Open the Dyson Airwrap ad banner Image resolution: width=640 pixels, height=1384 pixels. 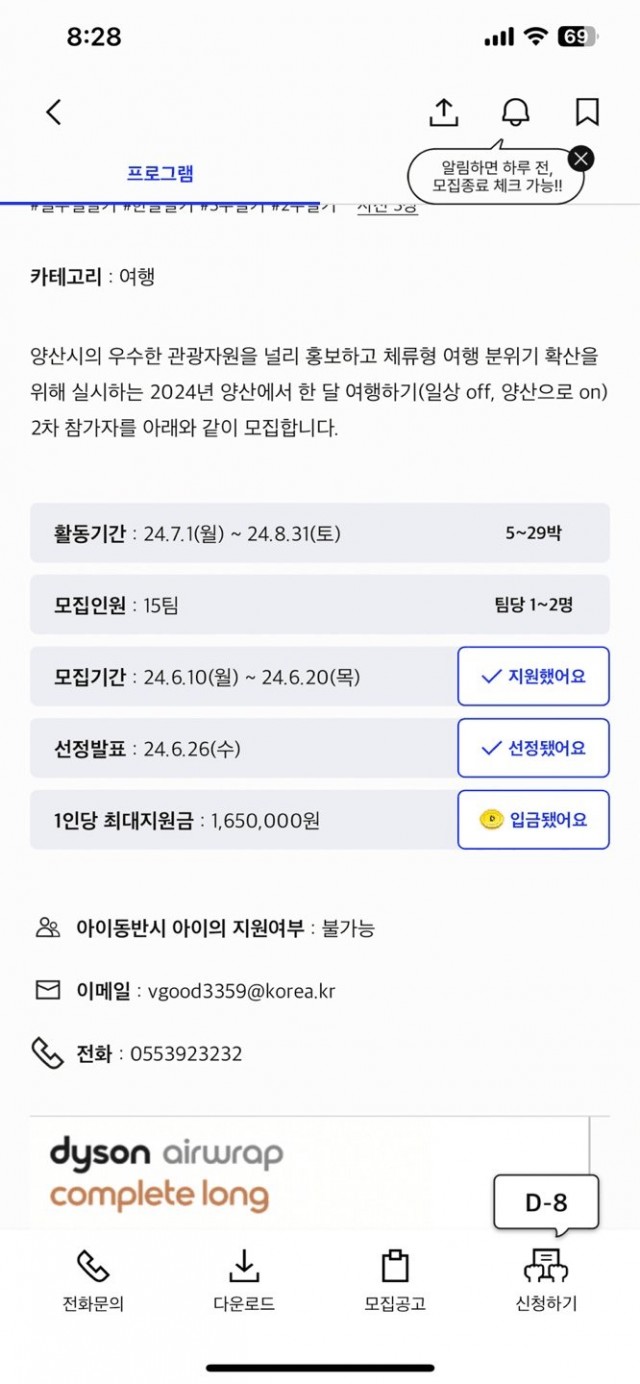pyautogui.click(x=310, y=1173)
